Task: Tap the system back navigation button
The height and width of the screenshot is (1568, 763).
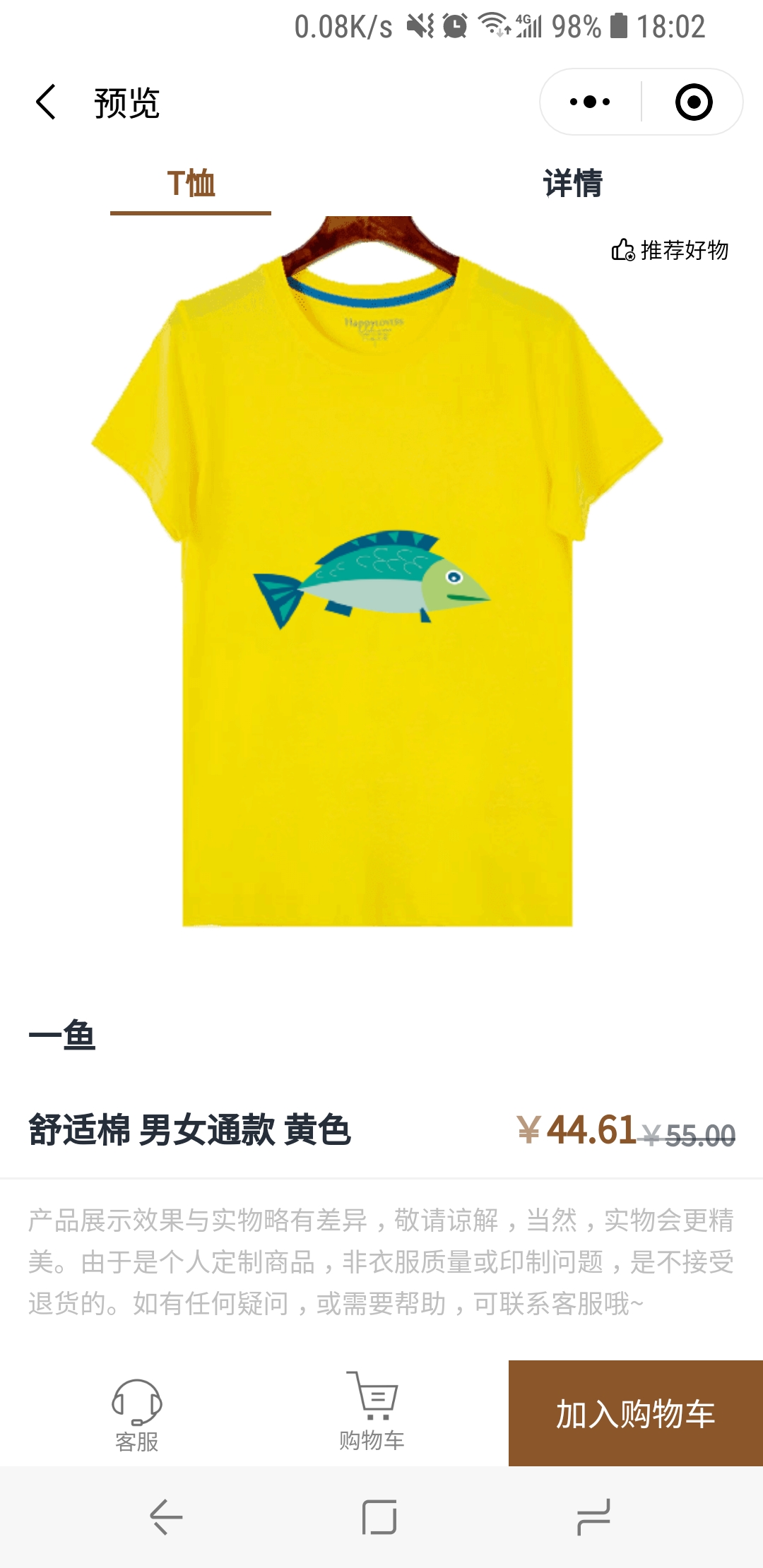Action: [x=167, y=1517]
